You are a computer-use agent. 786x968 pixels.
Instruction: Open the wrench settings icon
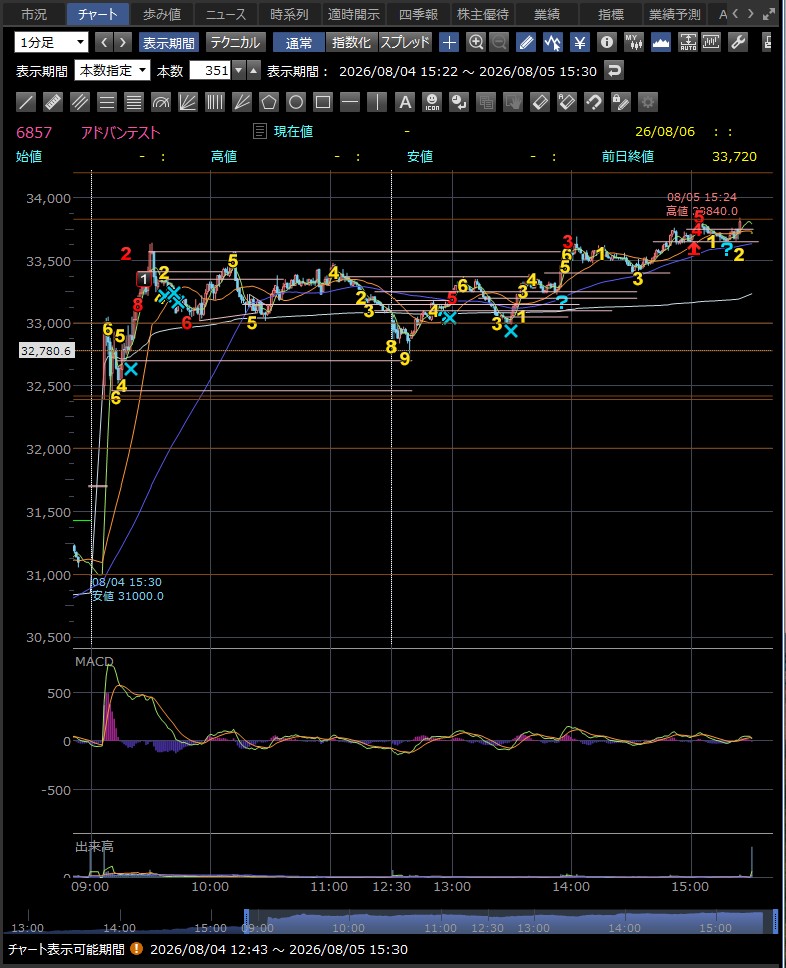[738, 43]
